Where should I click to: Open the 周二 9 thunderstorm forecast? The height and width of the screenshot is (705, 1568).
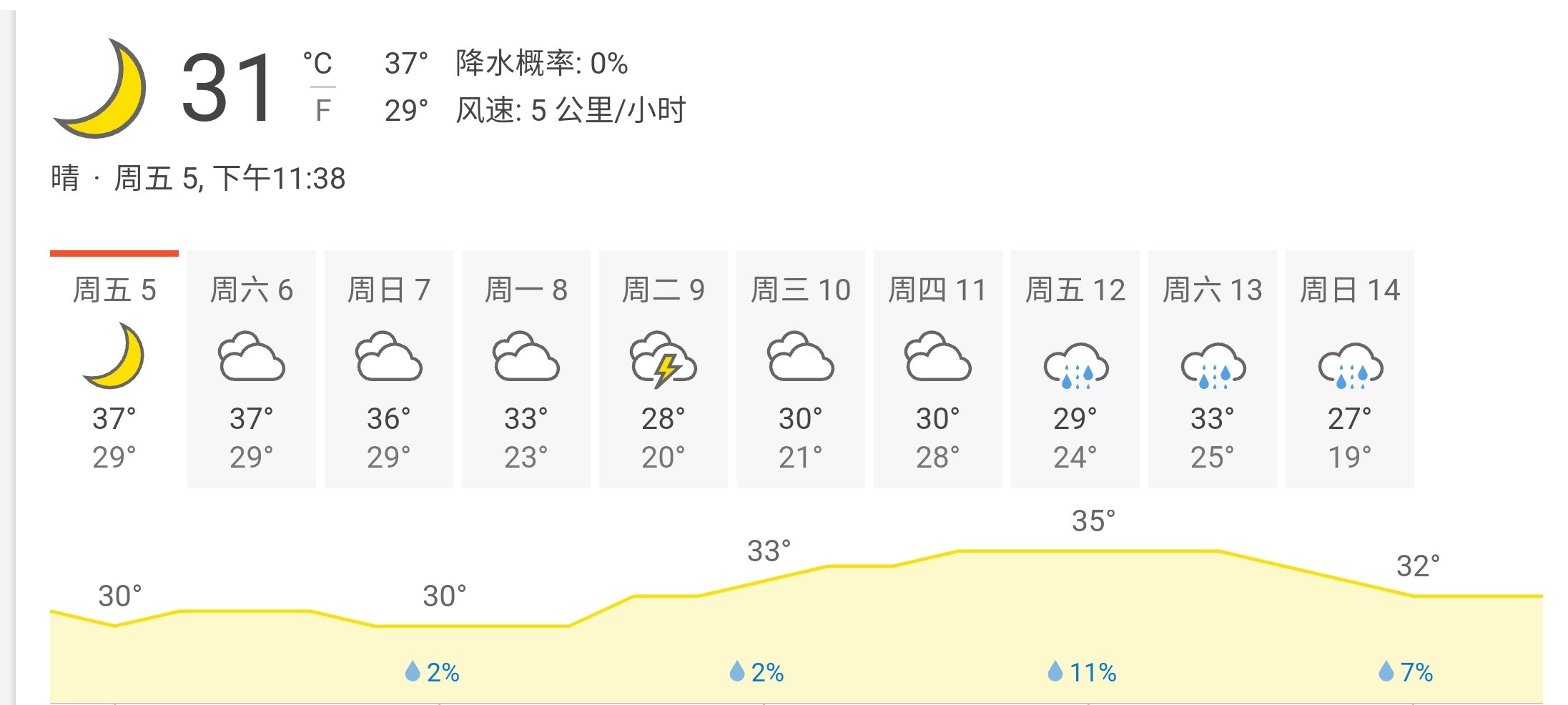click(664, 369)
